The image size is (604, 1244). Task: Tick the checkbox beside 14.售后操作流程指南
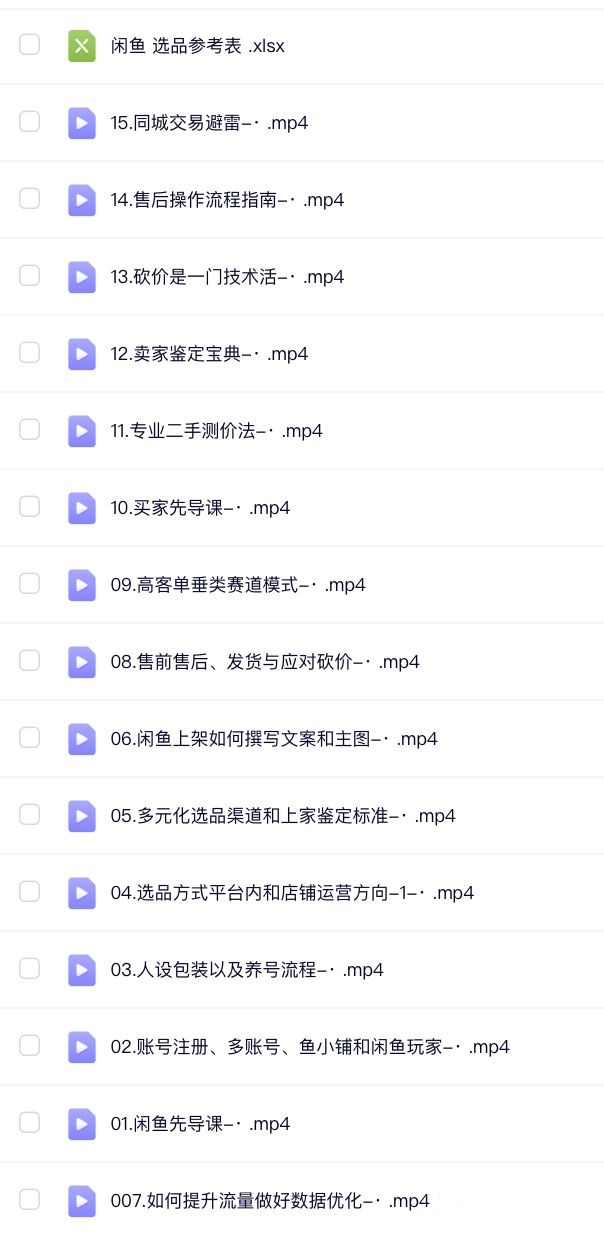click(30, 198)
